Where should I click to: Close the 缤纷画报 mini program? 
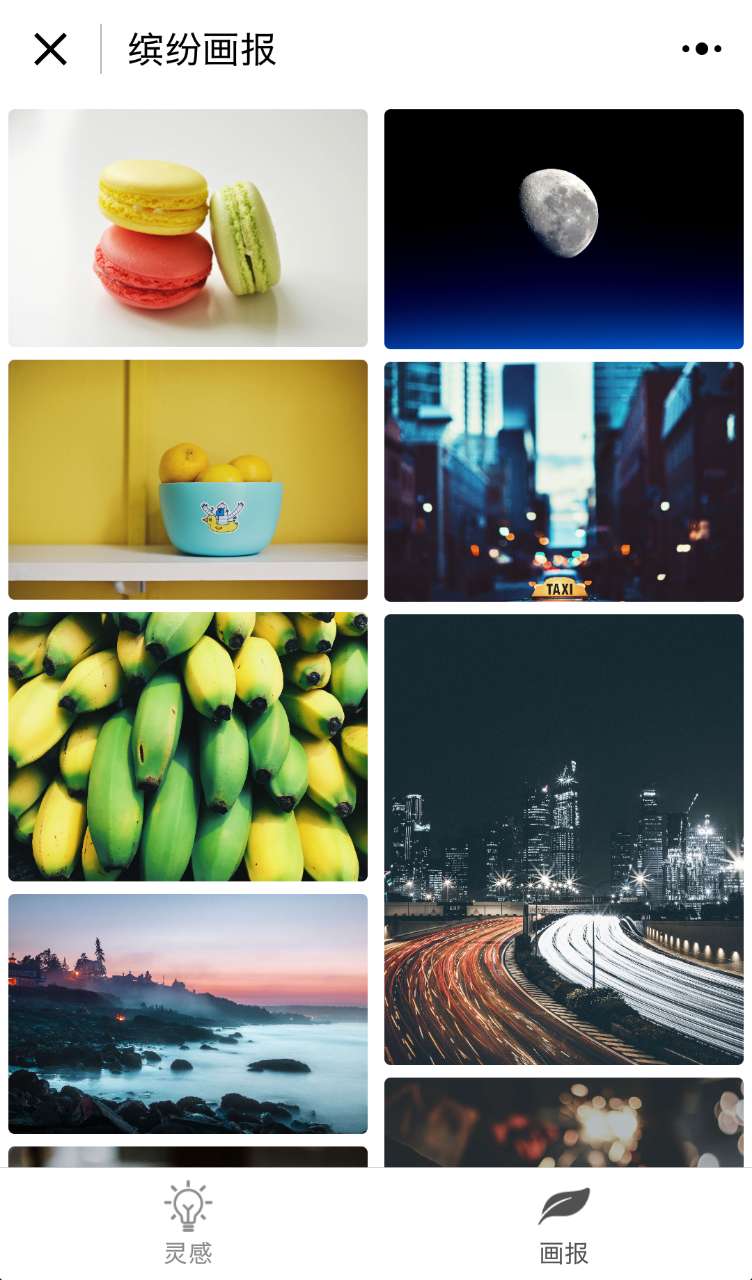click(x=50, y=49)
